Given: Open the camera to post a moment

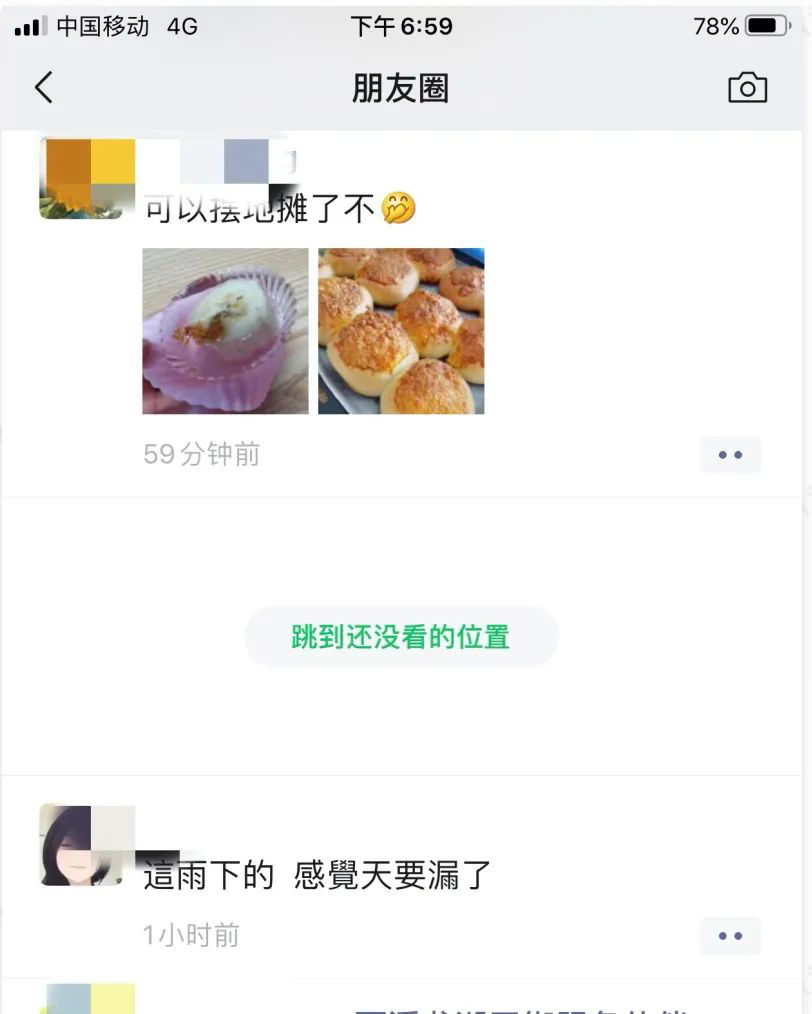Looking at the screenshot, I should pos(747,88).
